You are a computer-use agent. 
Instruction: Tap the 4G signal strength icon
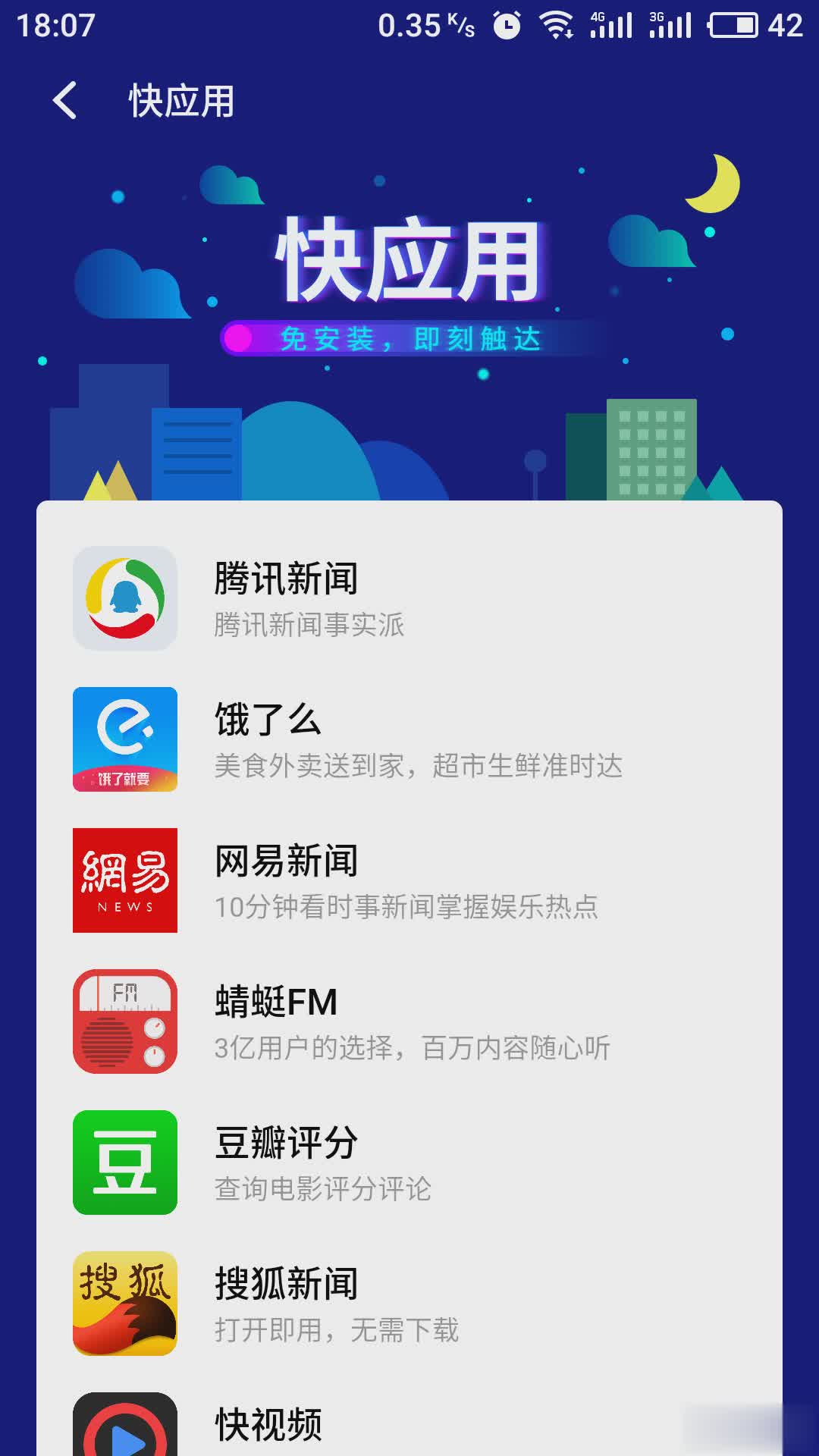point(610,24)
